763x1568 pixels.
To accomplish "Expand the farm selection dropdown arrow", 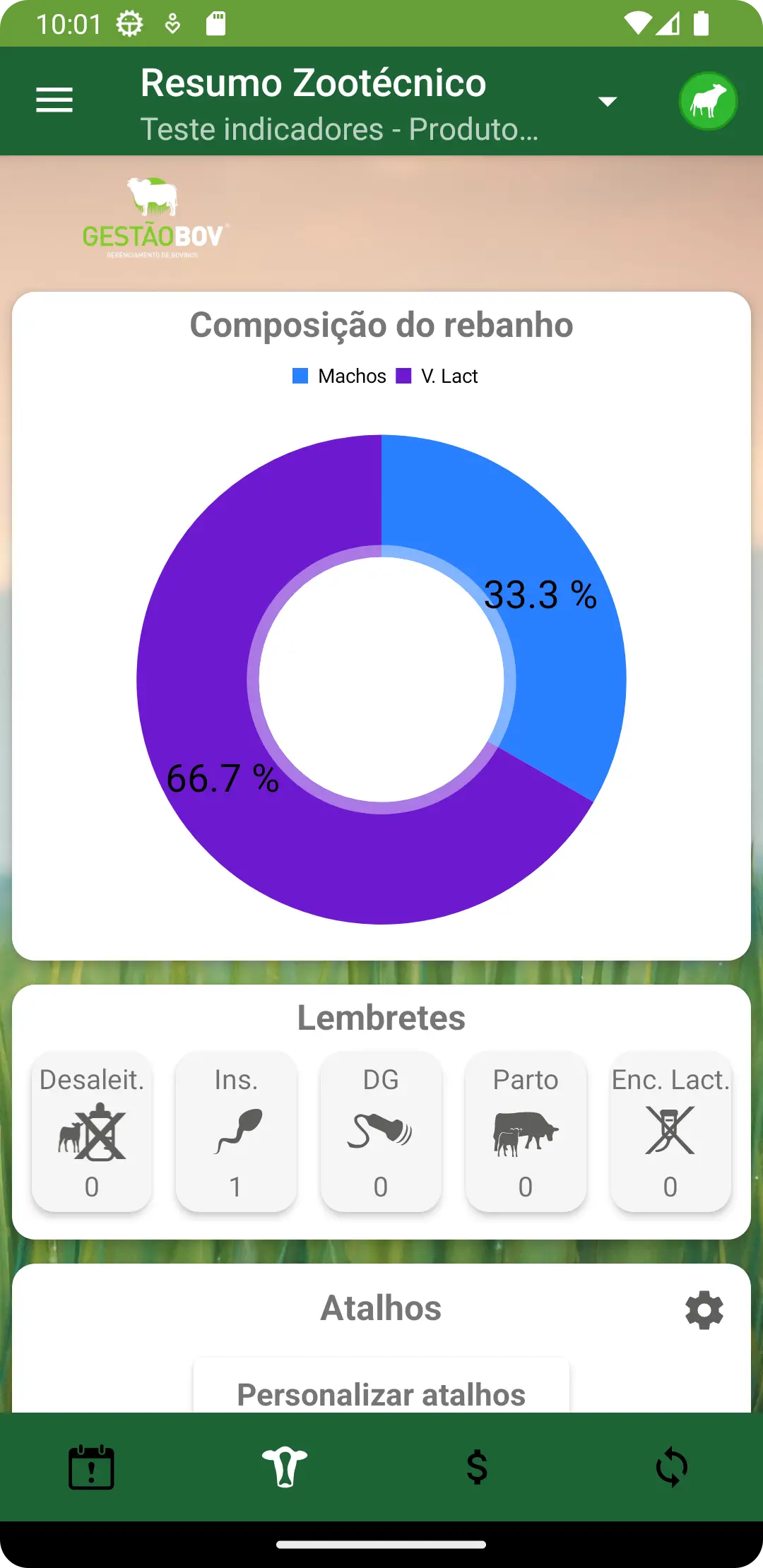I will click(x=607, y=101).
